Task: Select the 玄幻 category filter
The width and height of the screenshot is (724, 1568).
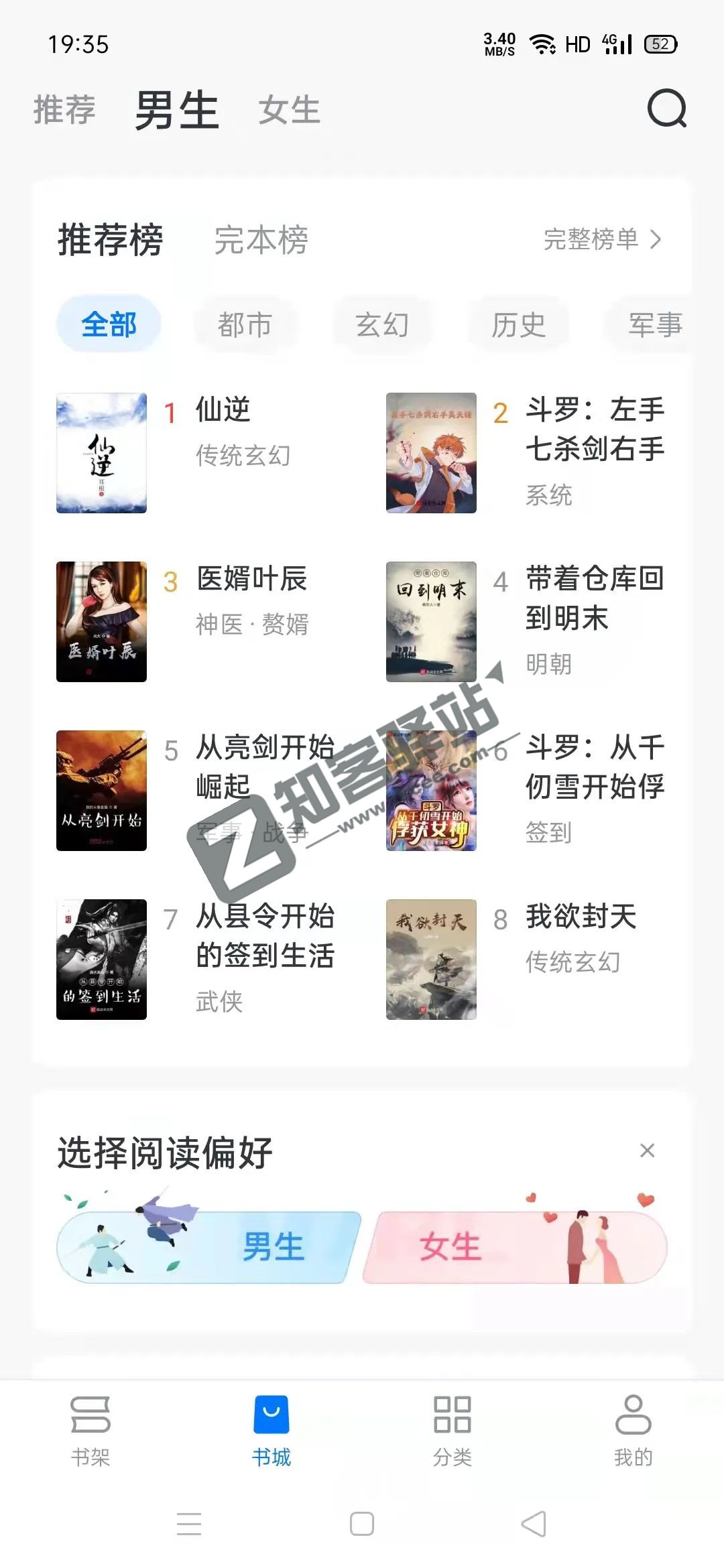Action: pos(382,324)
